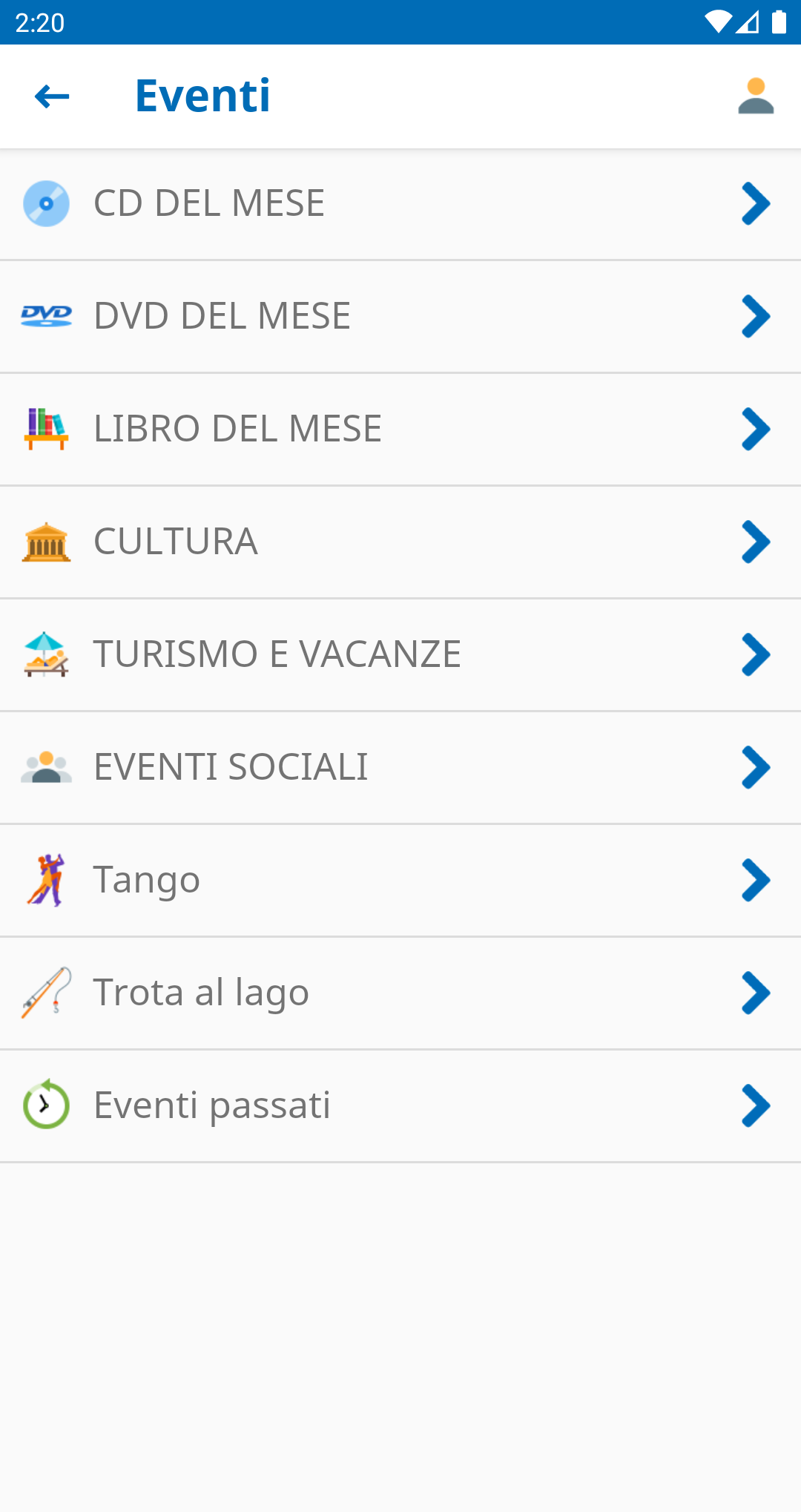View LIBRO DEL MESE category

pos(400,430)
